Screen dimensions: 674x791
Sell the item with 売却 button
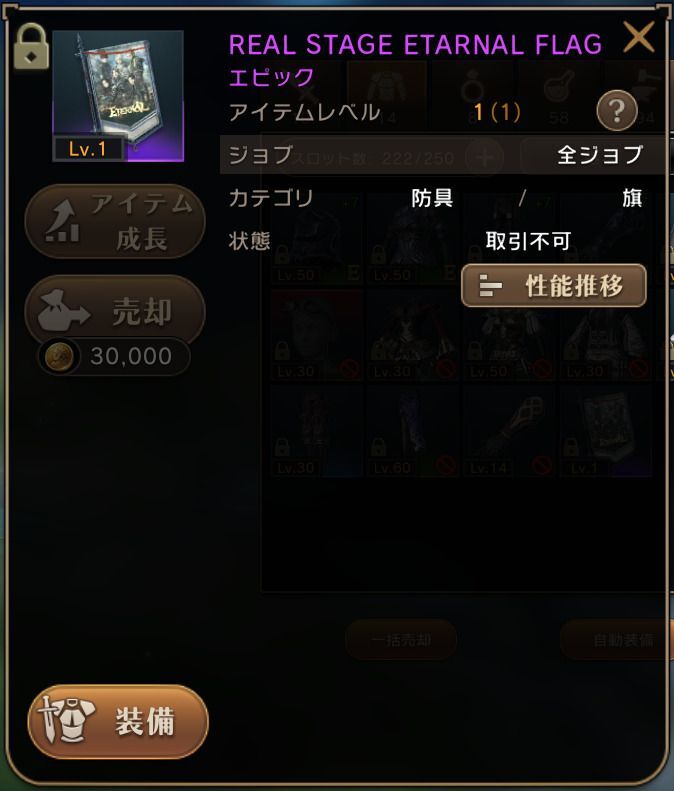115,313
